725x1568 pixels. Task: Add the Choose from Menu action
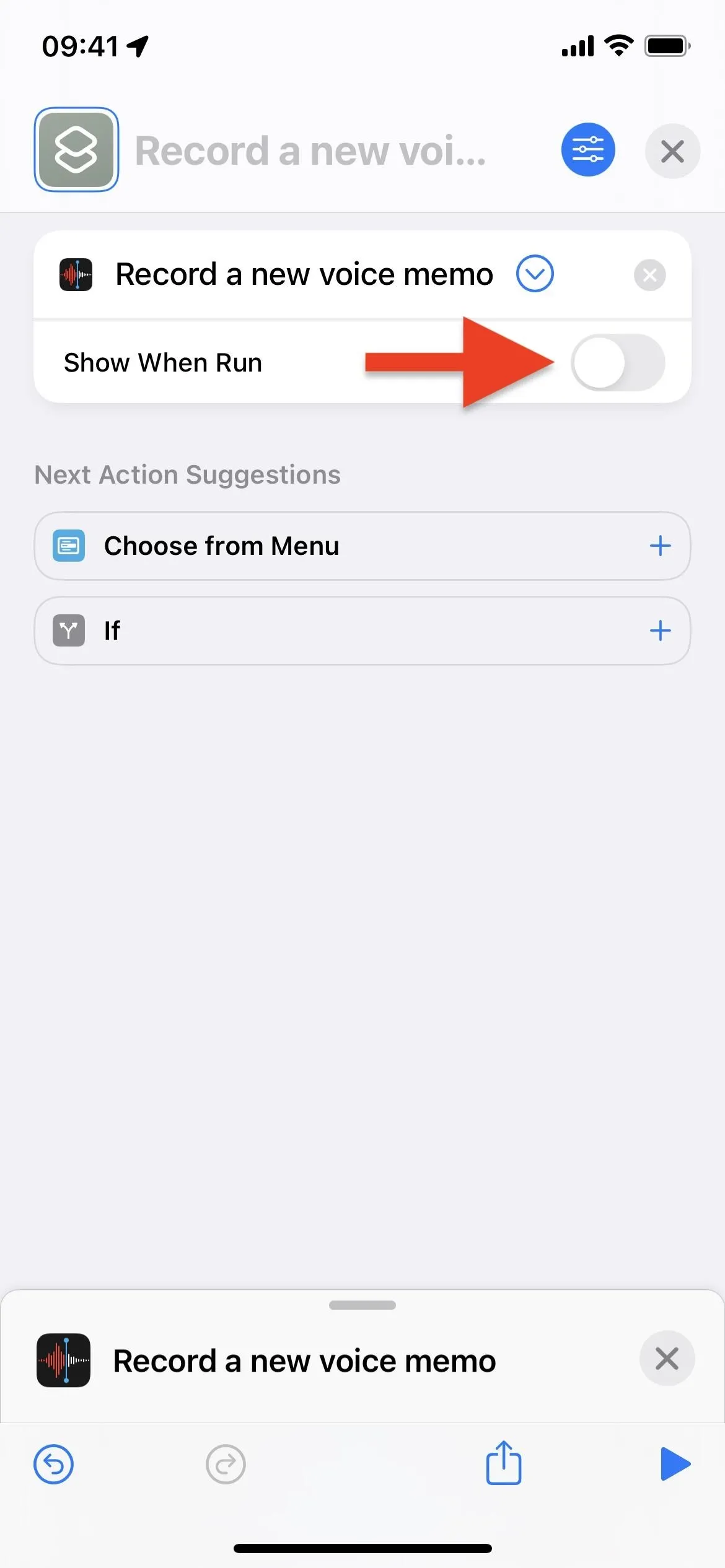point(660,546)
